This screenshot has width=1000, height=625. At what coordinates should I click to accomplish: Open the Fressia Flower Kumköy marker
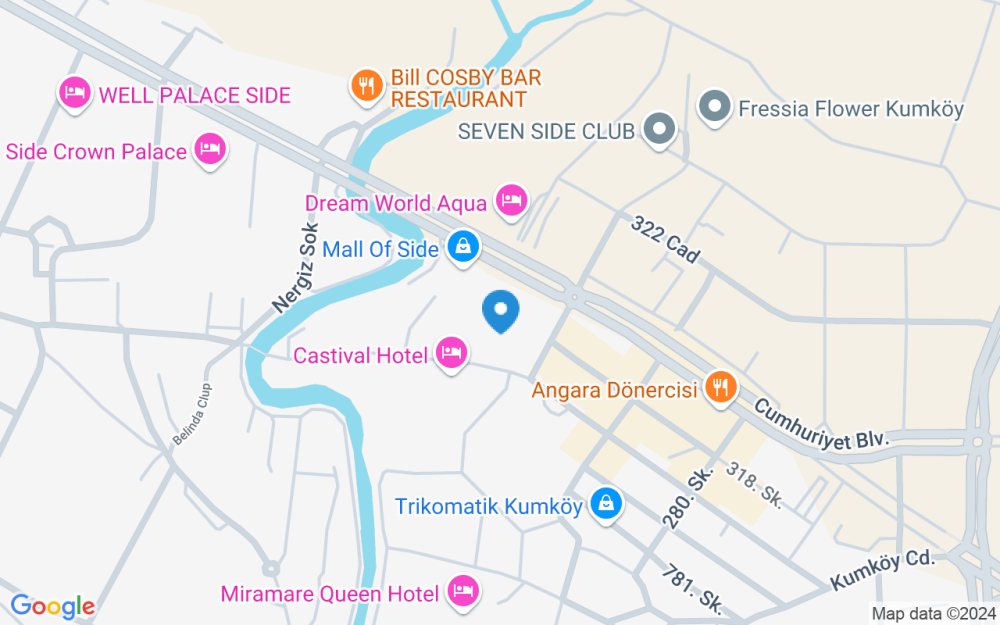coord(714,107)
